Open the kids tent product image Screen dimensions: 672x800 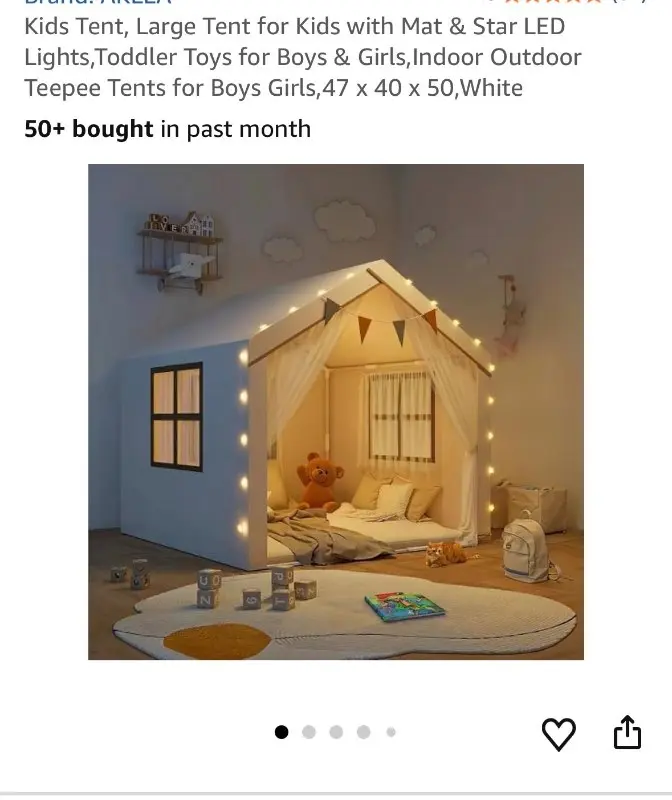(x=336, y=411)
